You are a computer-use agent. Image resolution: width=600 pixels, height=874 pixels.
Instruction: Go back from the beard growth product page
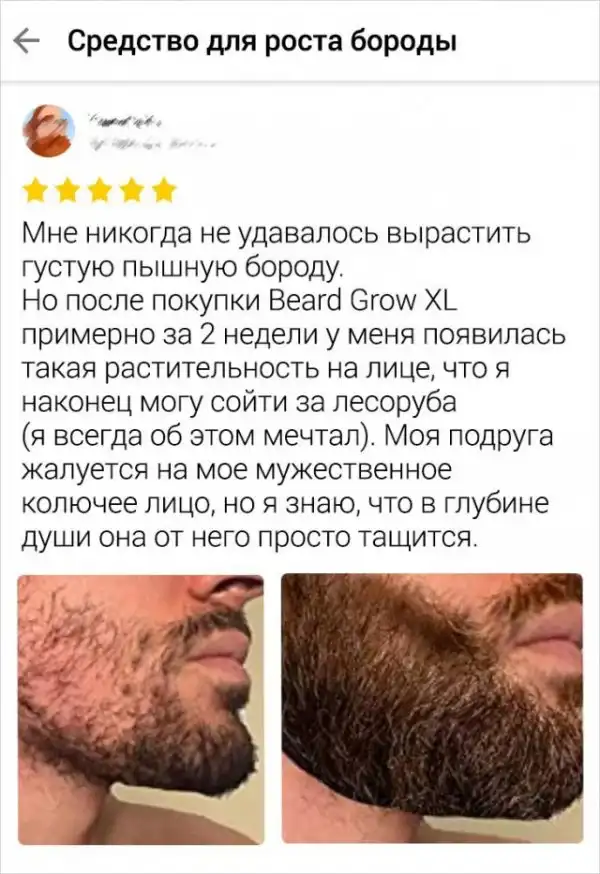(28, 44)
